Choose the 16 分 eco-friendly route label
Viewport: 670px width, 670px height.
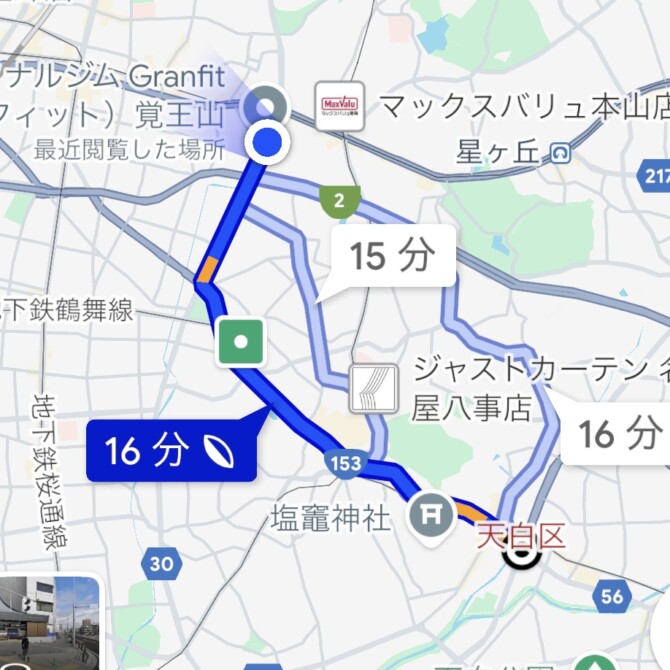click(x=170, y=452)
